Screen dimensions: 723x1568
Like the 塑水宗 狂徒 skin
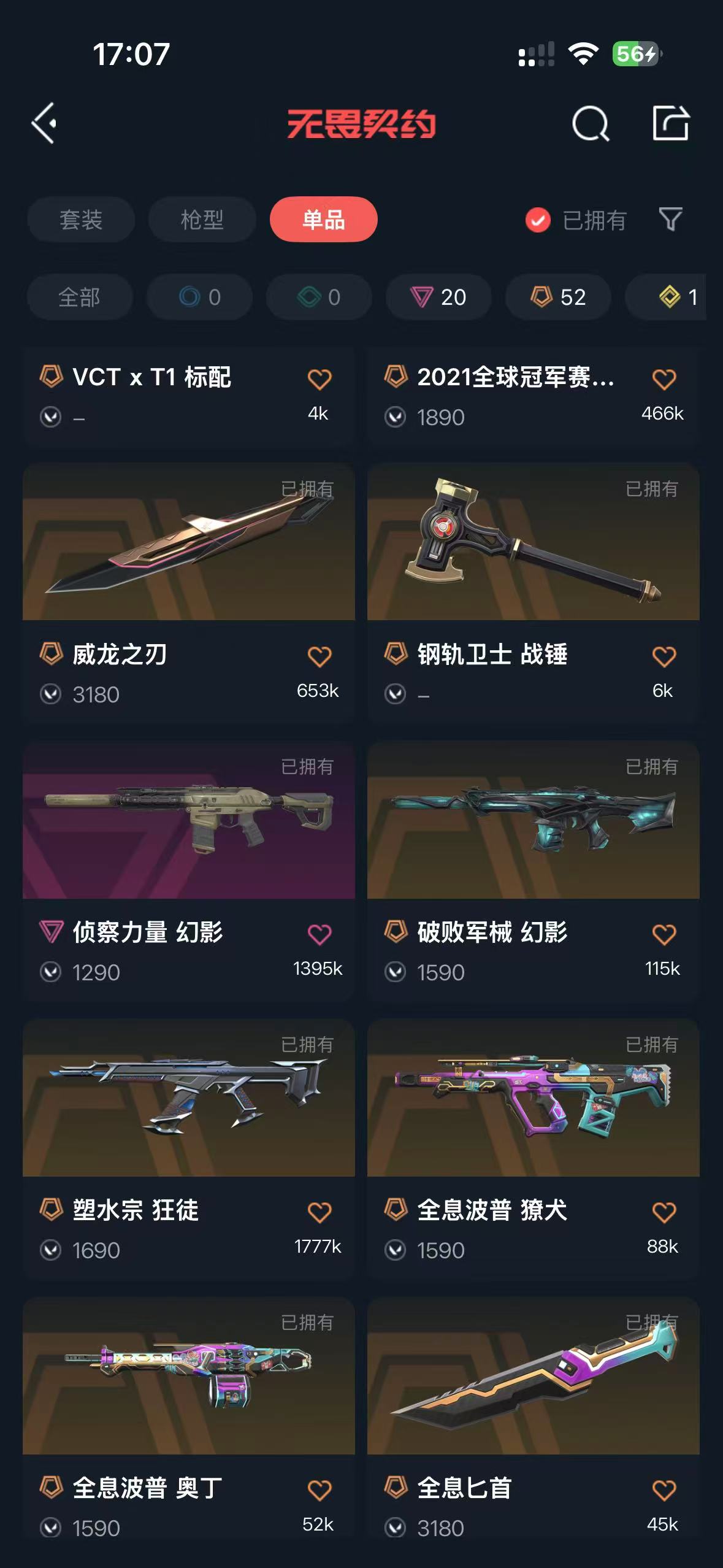pyautogui.click(x=319, y=1212)
